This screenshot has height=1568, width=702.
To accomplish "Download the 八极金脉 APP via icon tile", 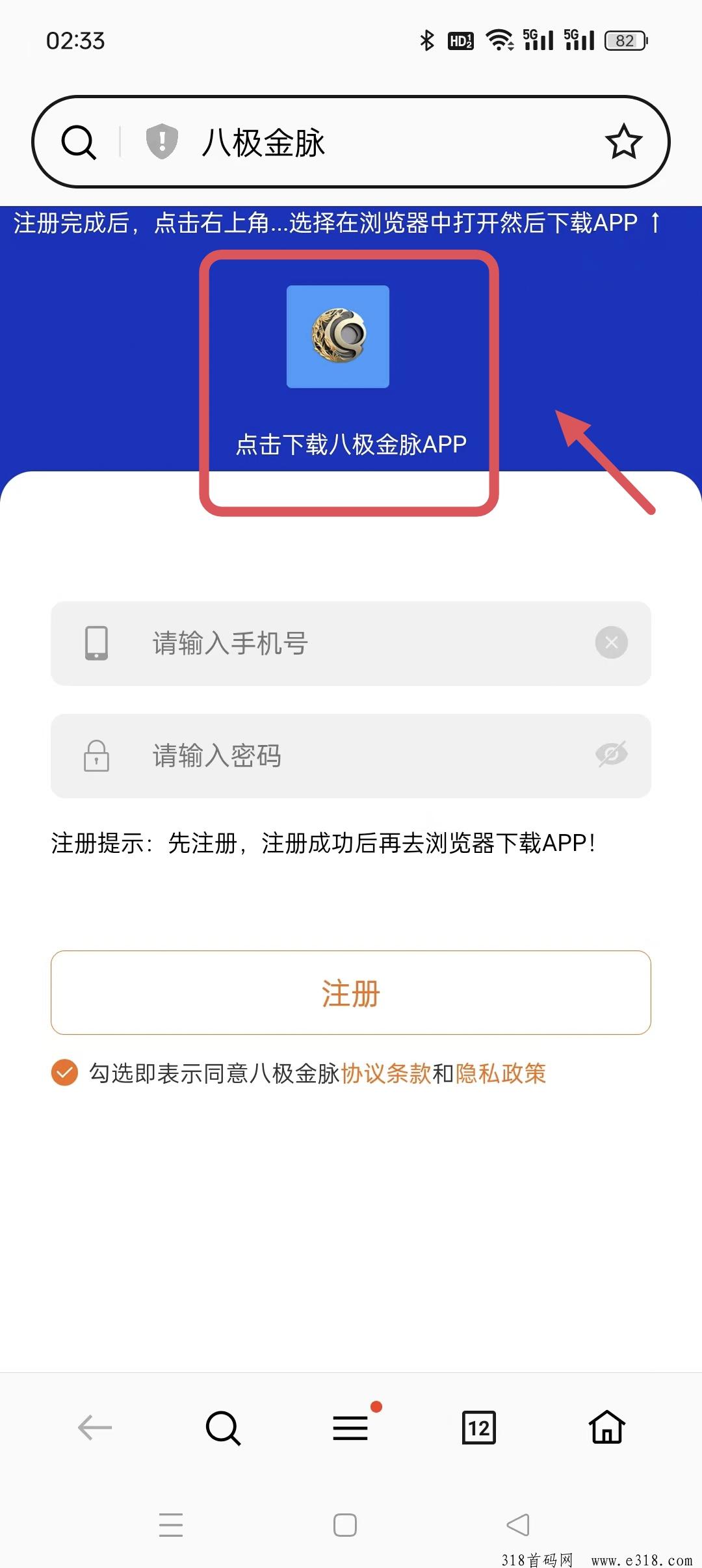I will click(x=338, y=337).
